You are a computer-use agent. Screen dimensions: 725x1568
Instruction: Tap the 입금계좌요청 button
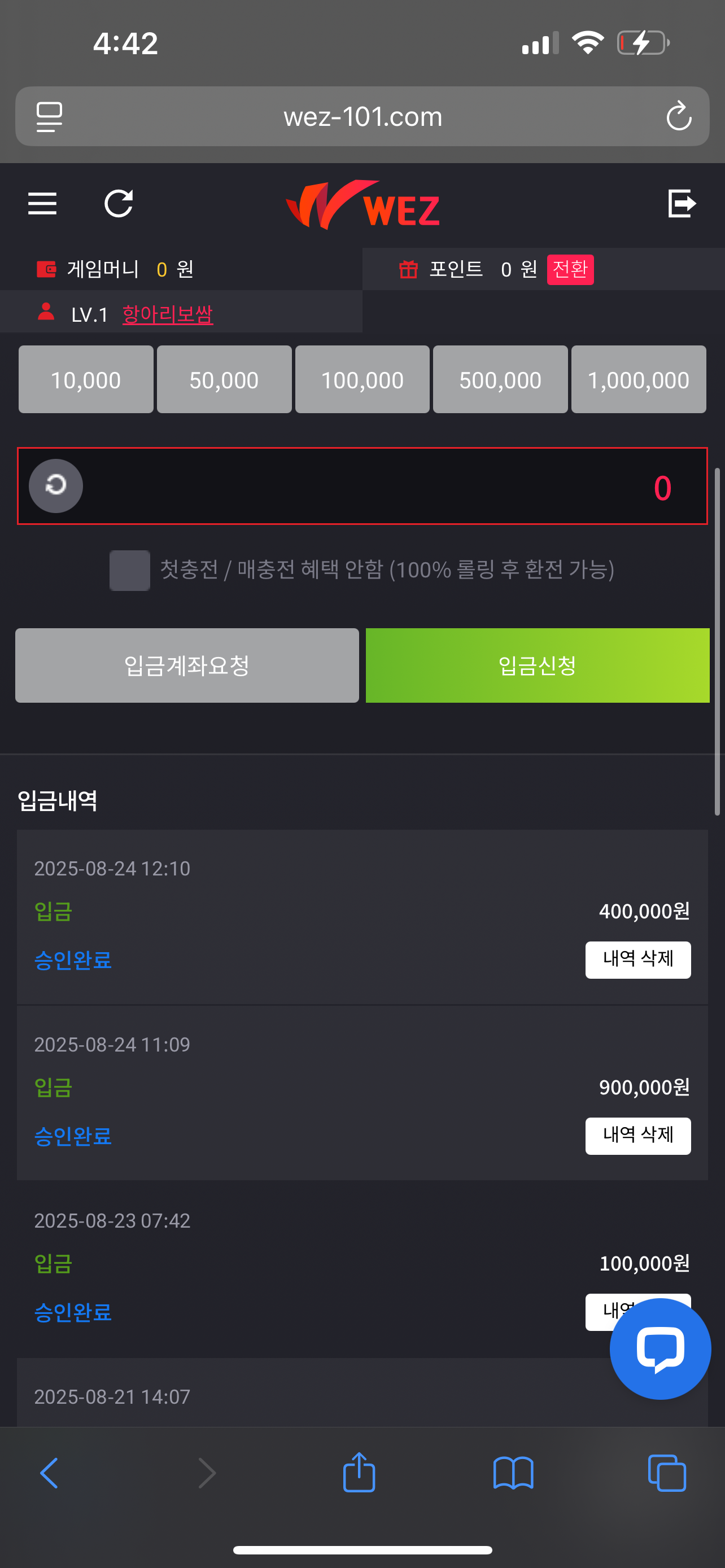pos(187,665)
